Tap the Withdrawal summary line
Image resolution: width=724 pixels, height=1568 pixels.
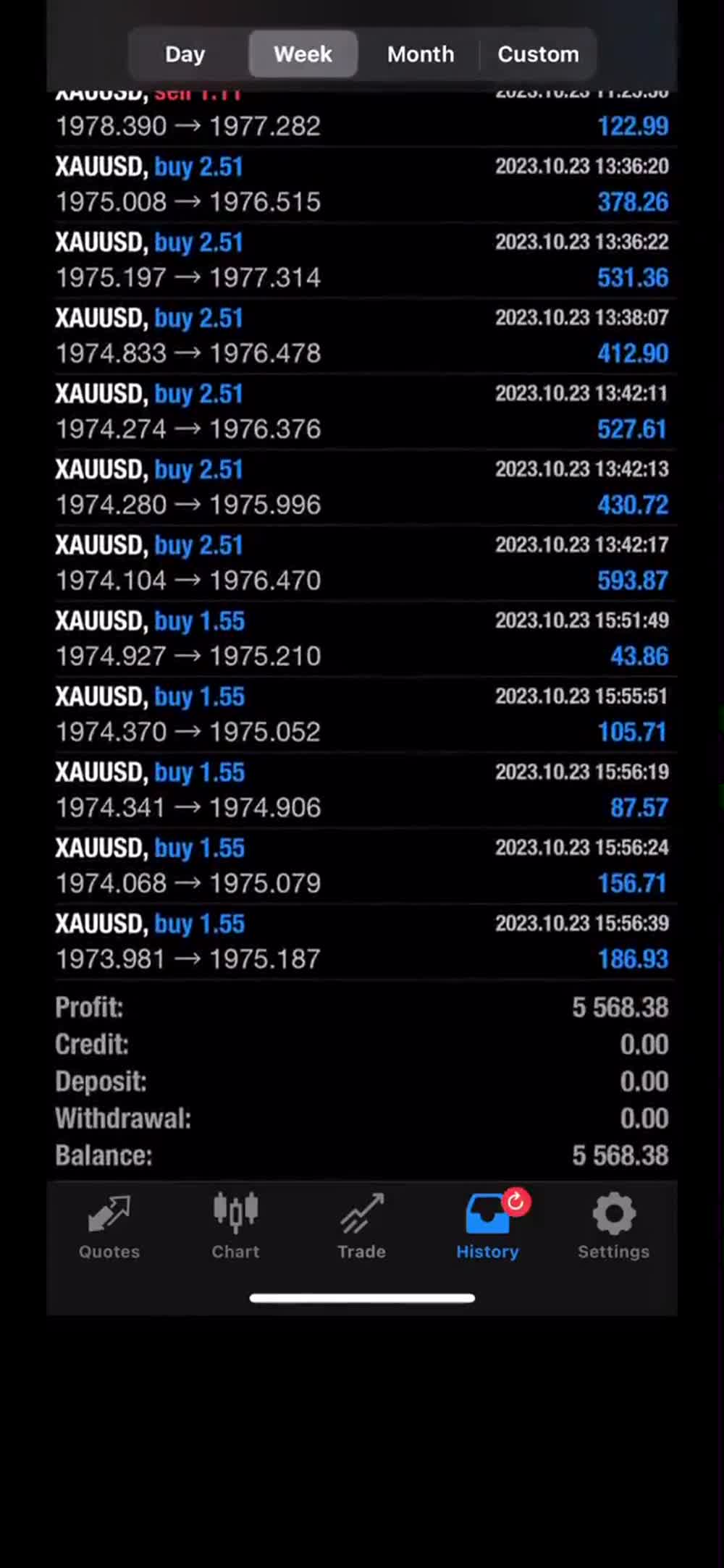click(x=362, y=1118)
